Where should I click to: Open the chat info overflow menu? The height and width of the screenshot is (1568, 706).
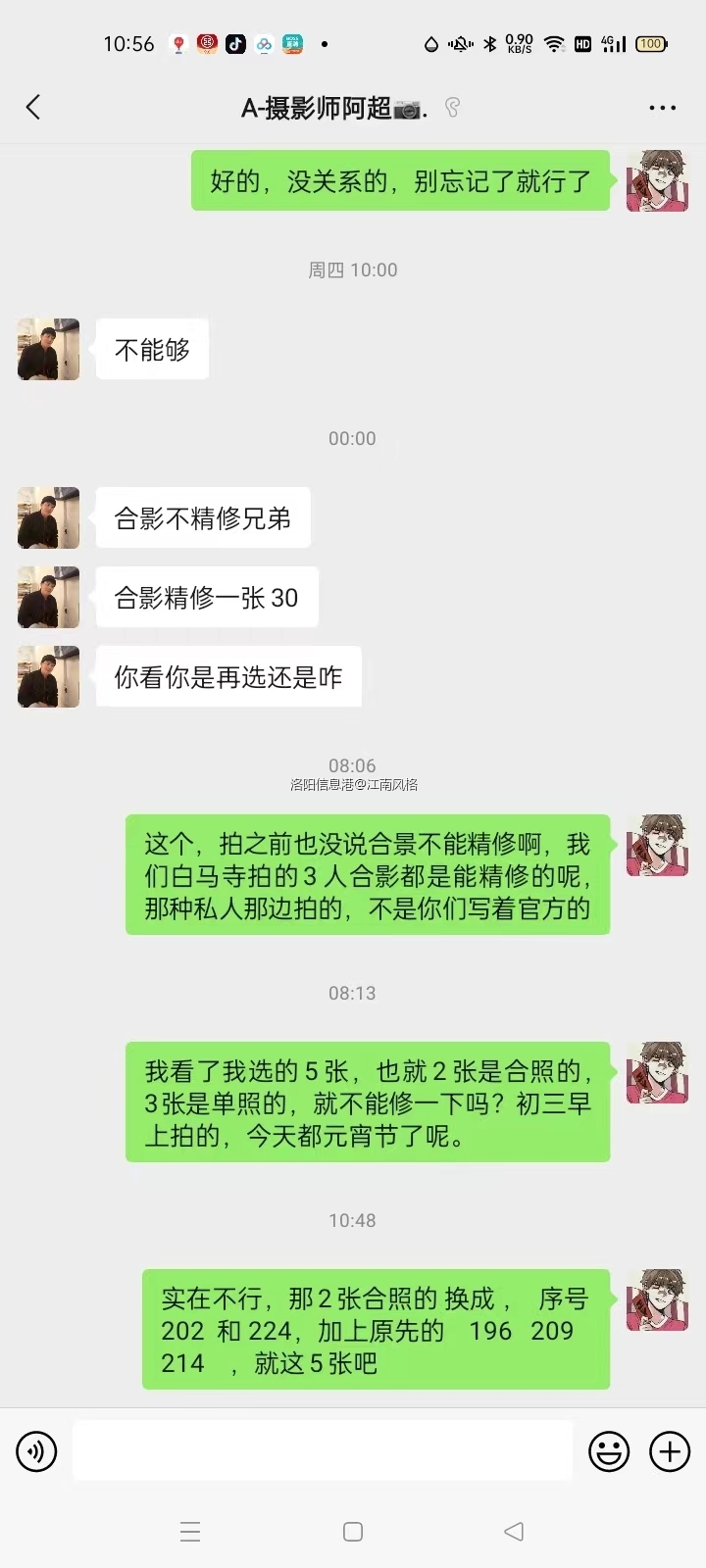662,108
